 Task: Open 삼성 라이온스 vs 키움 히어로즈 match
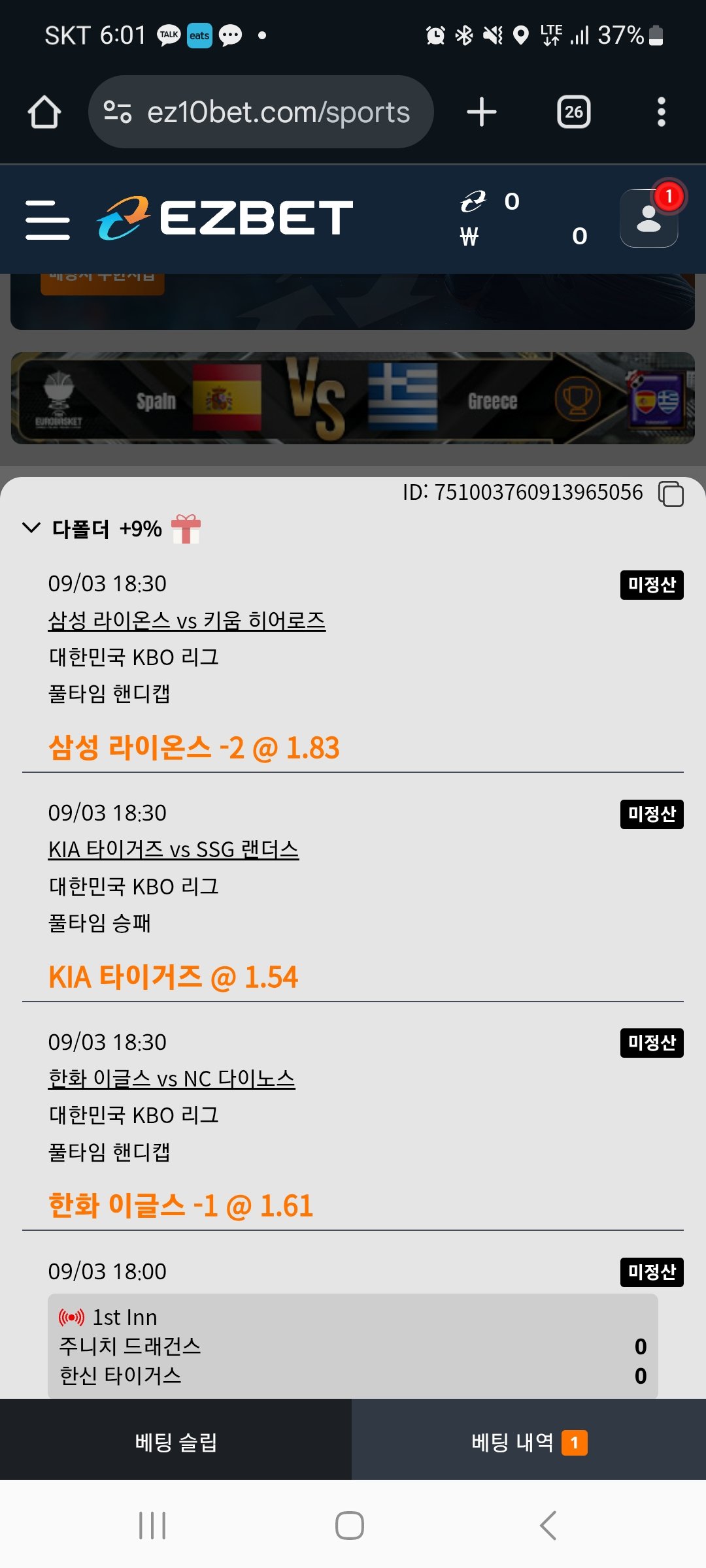(x=187, y=620)
